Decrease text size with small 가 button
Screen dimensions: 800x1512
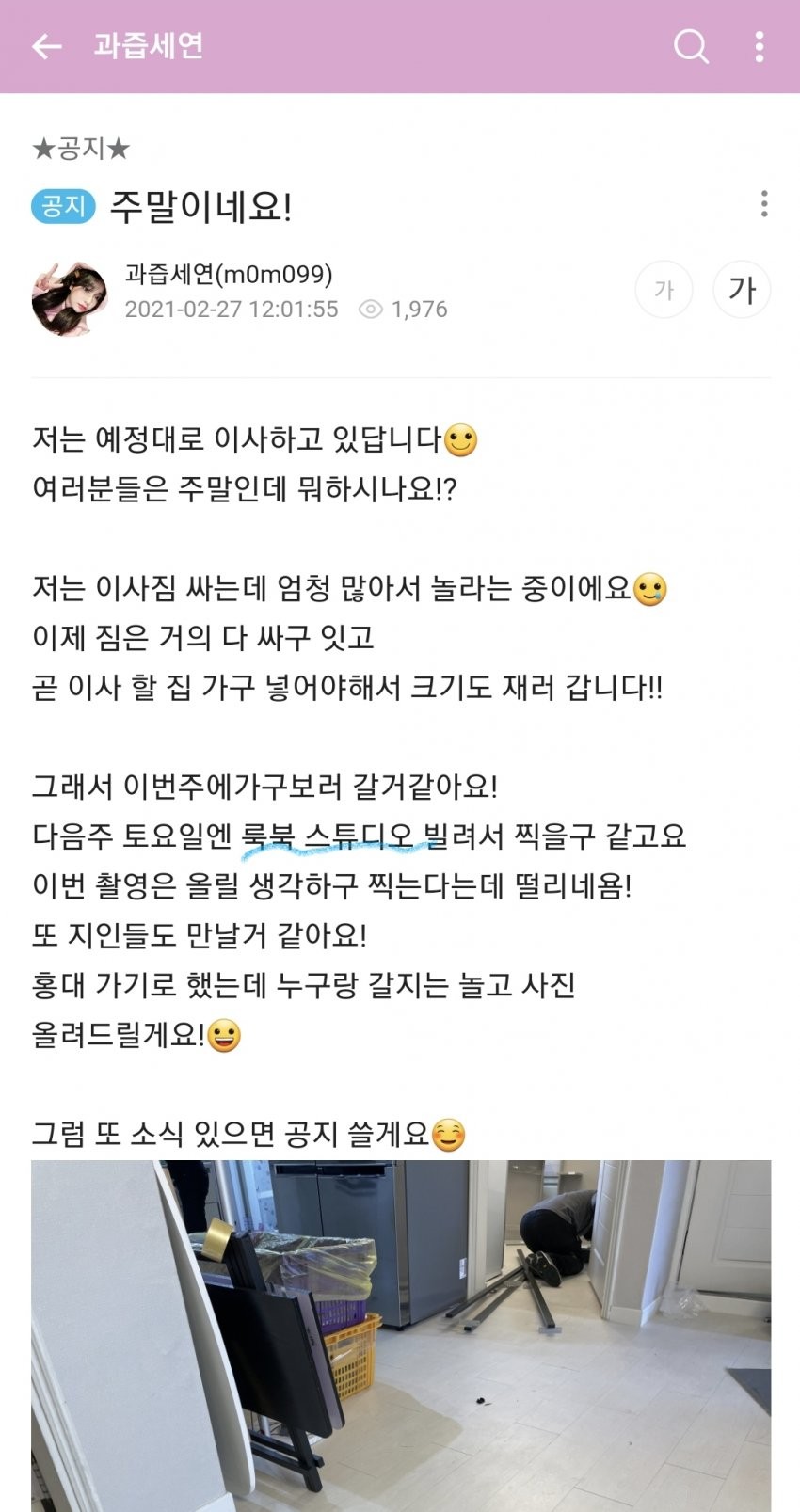[x=664, y=290]
